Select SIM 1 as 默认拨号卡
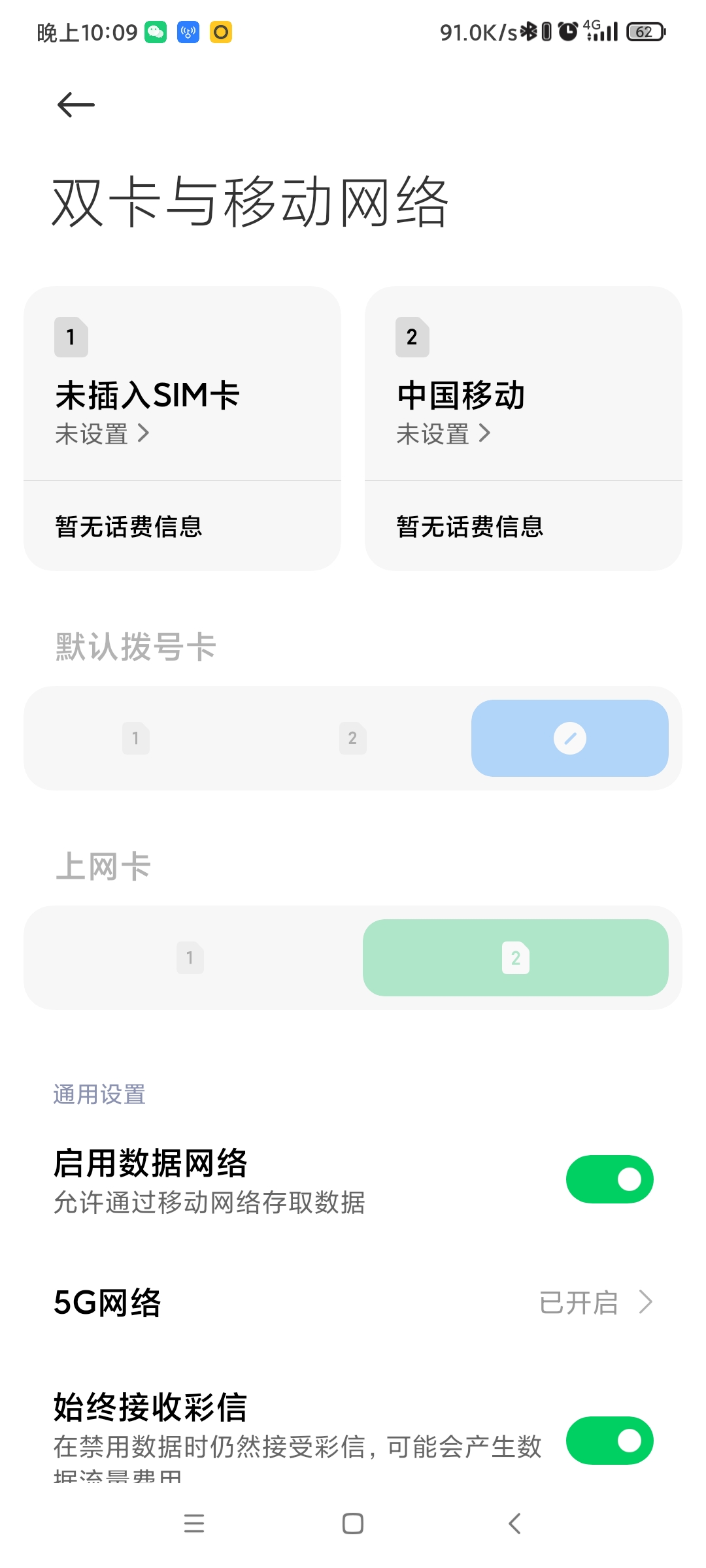The image size is (706, 1568). [136, 738]
